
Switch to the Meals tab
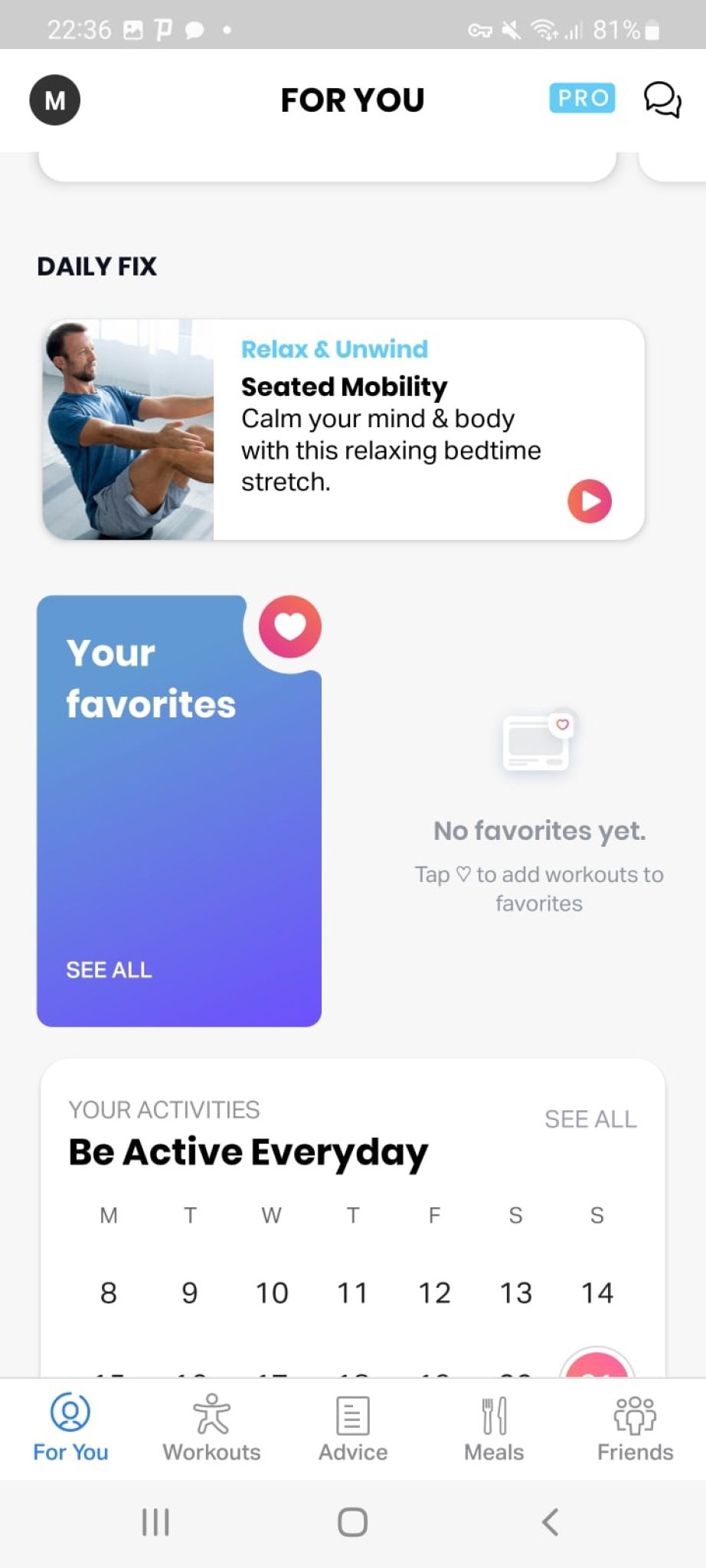[x=492, y=1429]
